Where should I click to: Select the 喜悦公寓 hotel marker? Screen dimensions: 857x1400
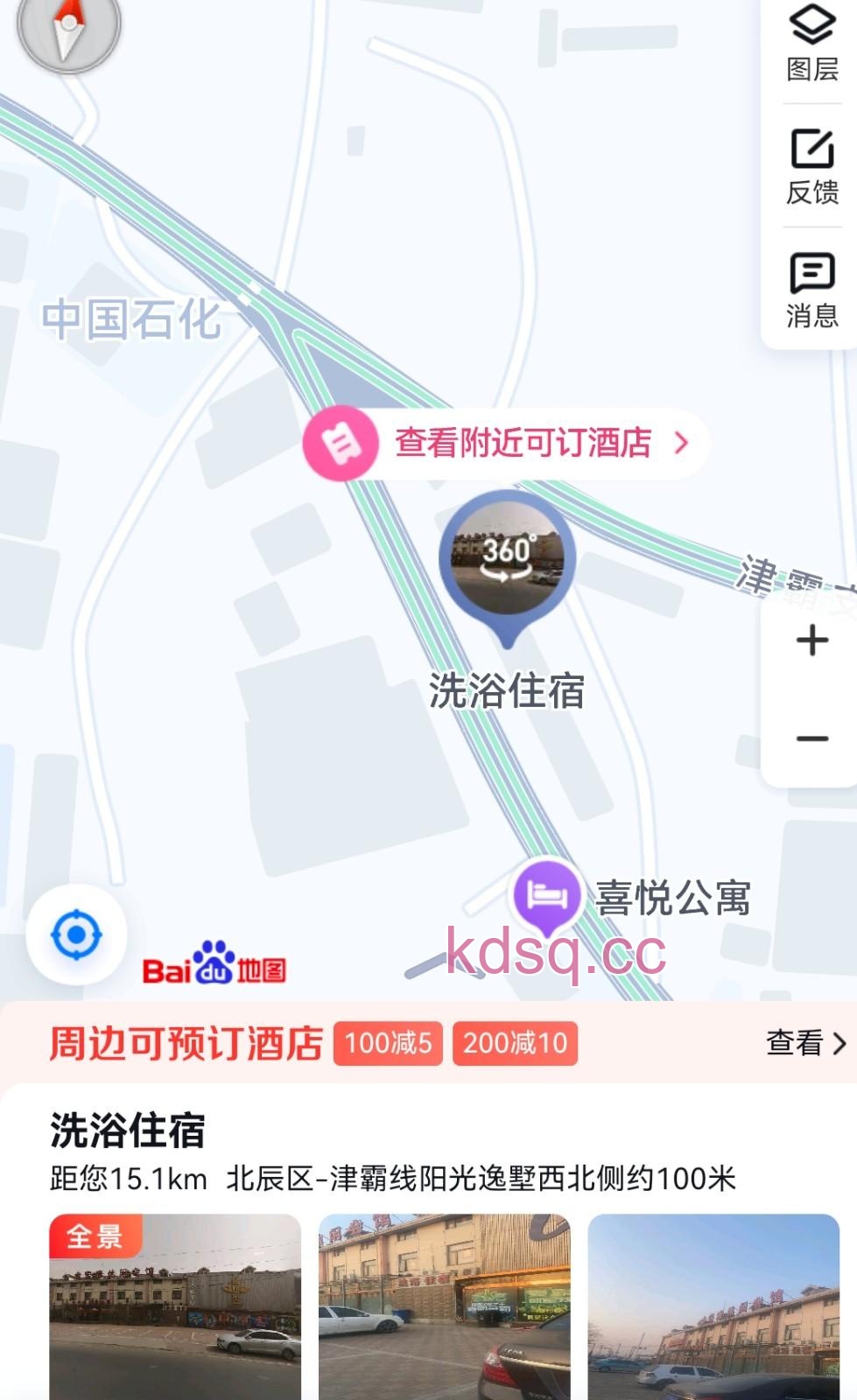(547, 895)
